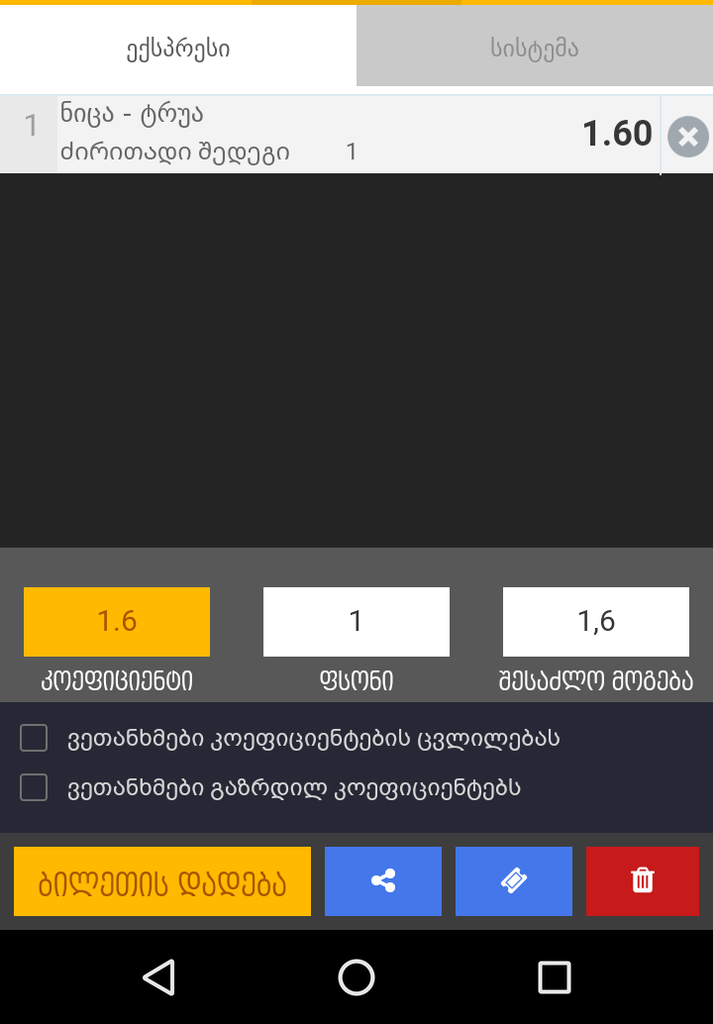Screen dimensions: 713x1024
Task: Tap the ბილეთის დადება button
Action: 162,881
